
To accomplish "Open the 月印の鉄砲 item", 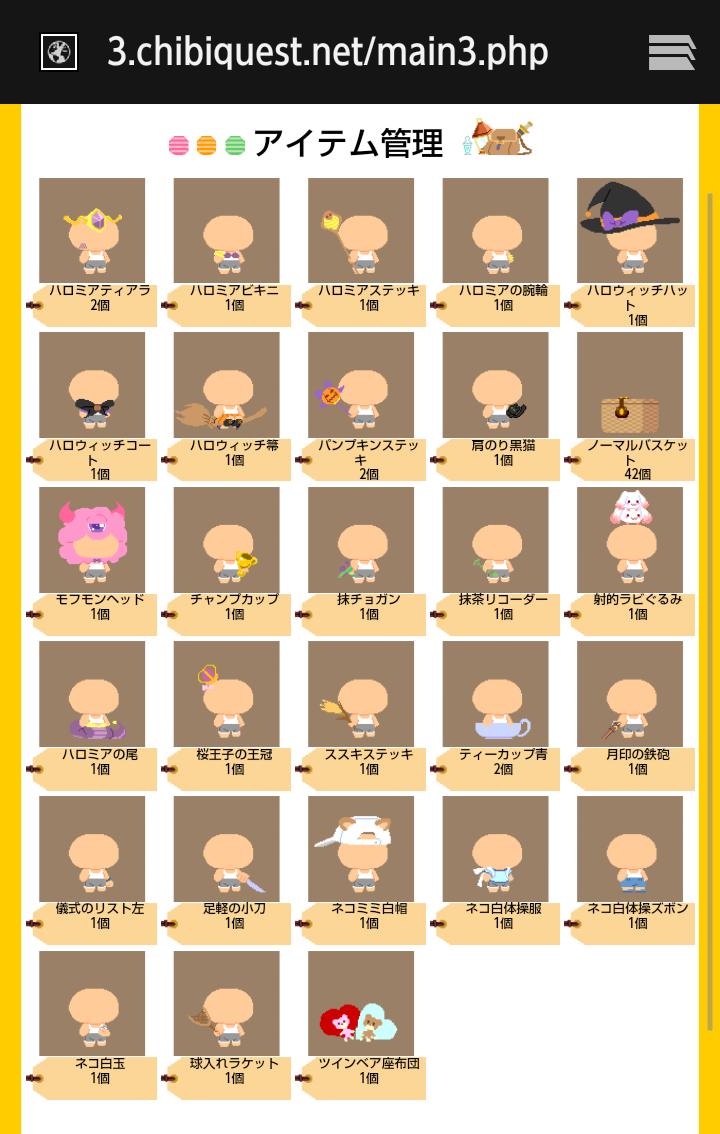I will pyautogui.click(x=630, y=694).
